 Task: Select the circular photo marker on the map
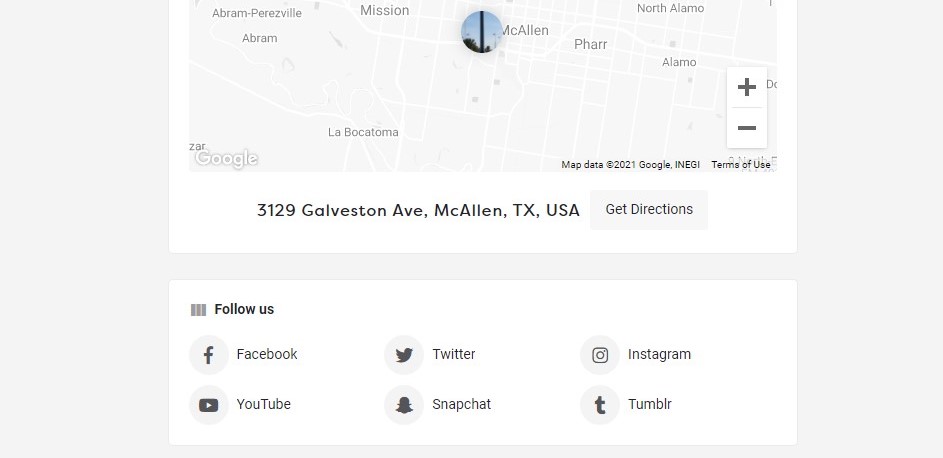coord(481,32)
